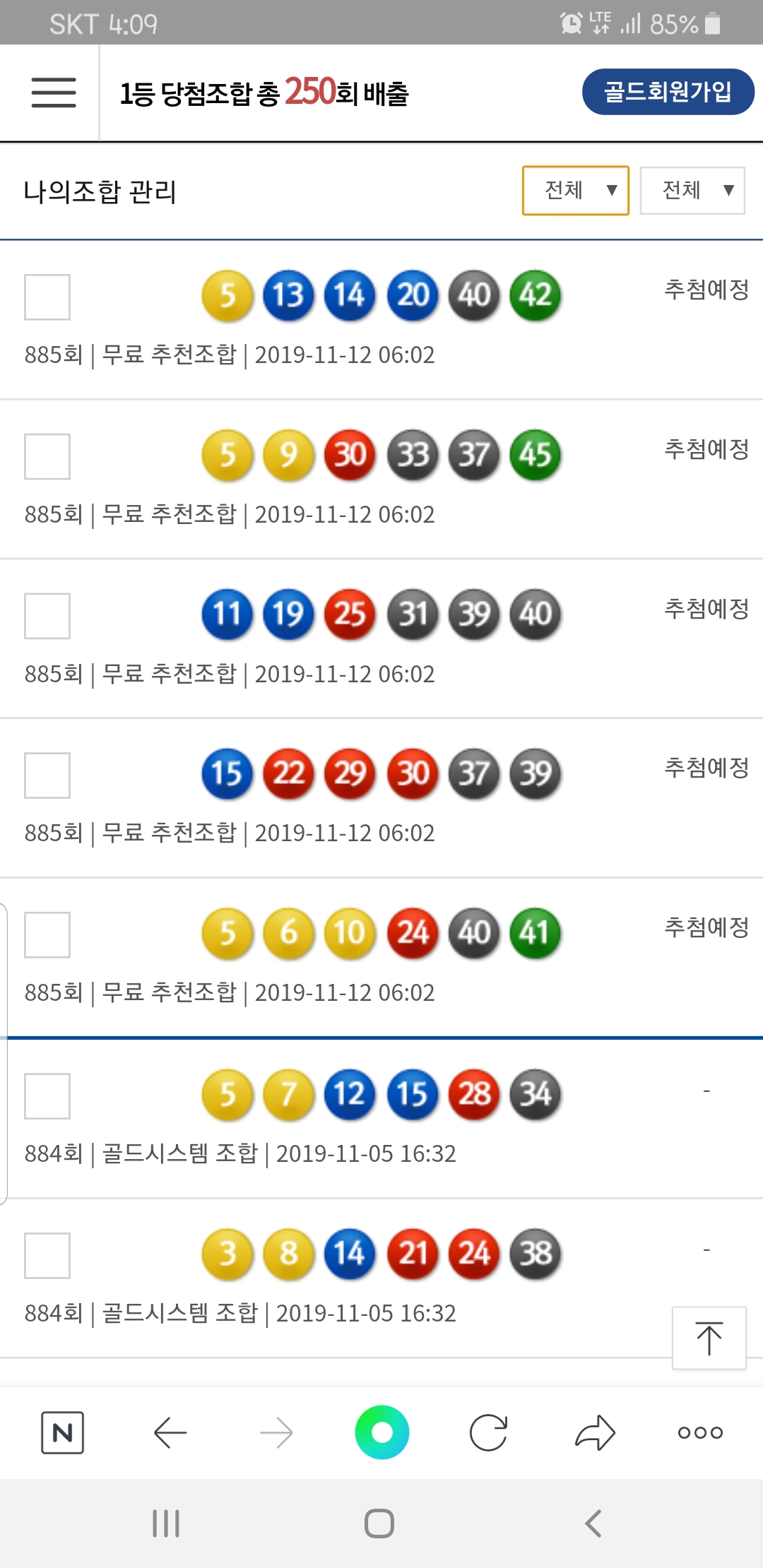763x1568 pixels.
Task: Check the box for combination 5 13 14 20 40 42
Action: click(x=47, y=297)
